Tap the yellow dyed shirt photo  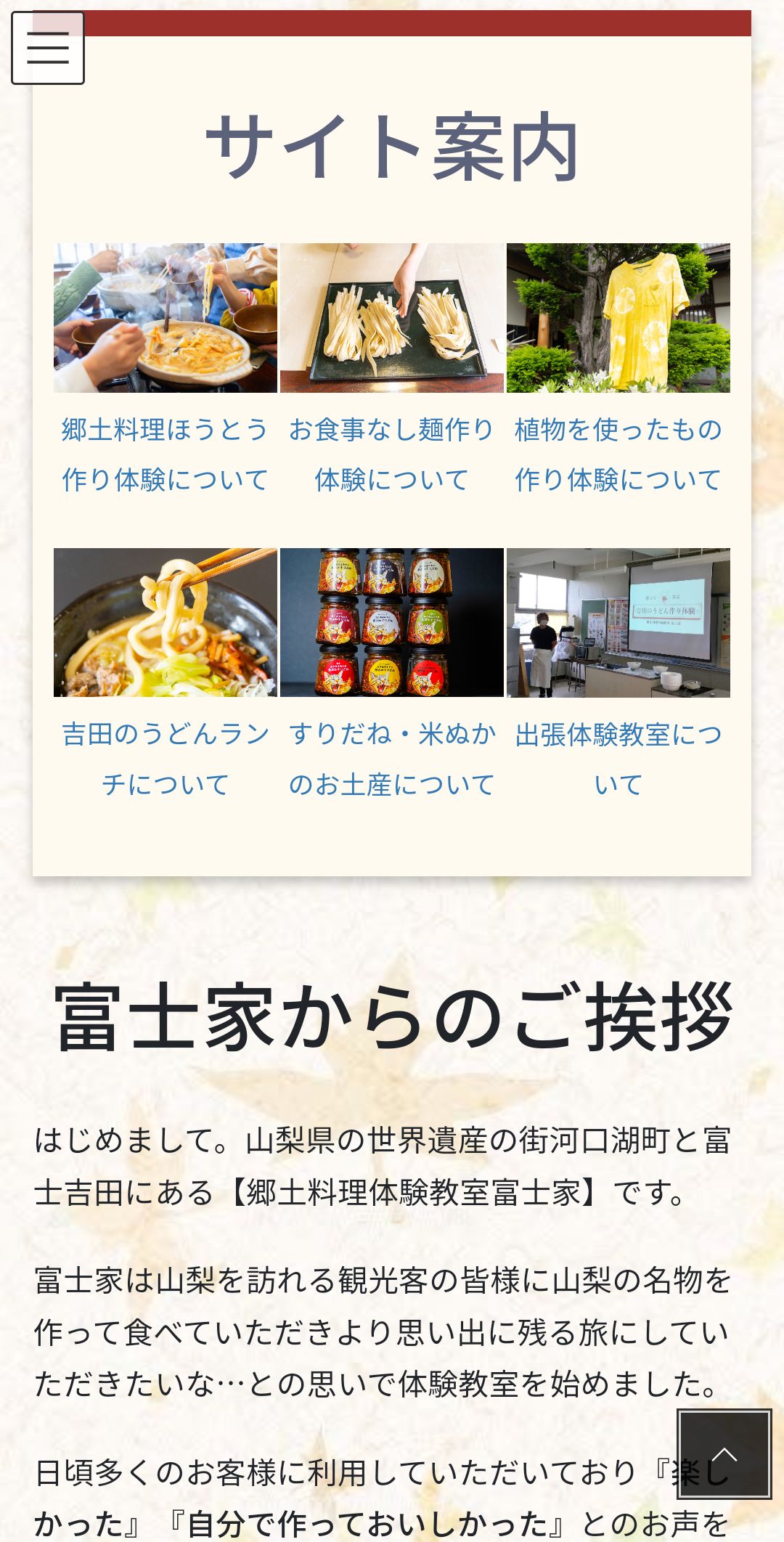pos(618,318)
